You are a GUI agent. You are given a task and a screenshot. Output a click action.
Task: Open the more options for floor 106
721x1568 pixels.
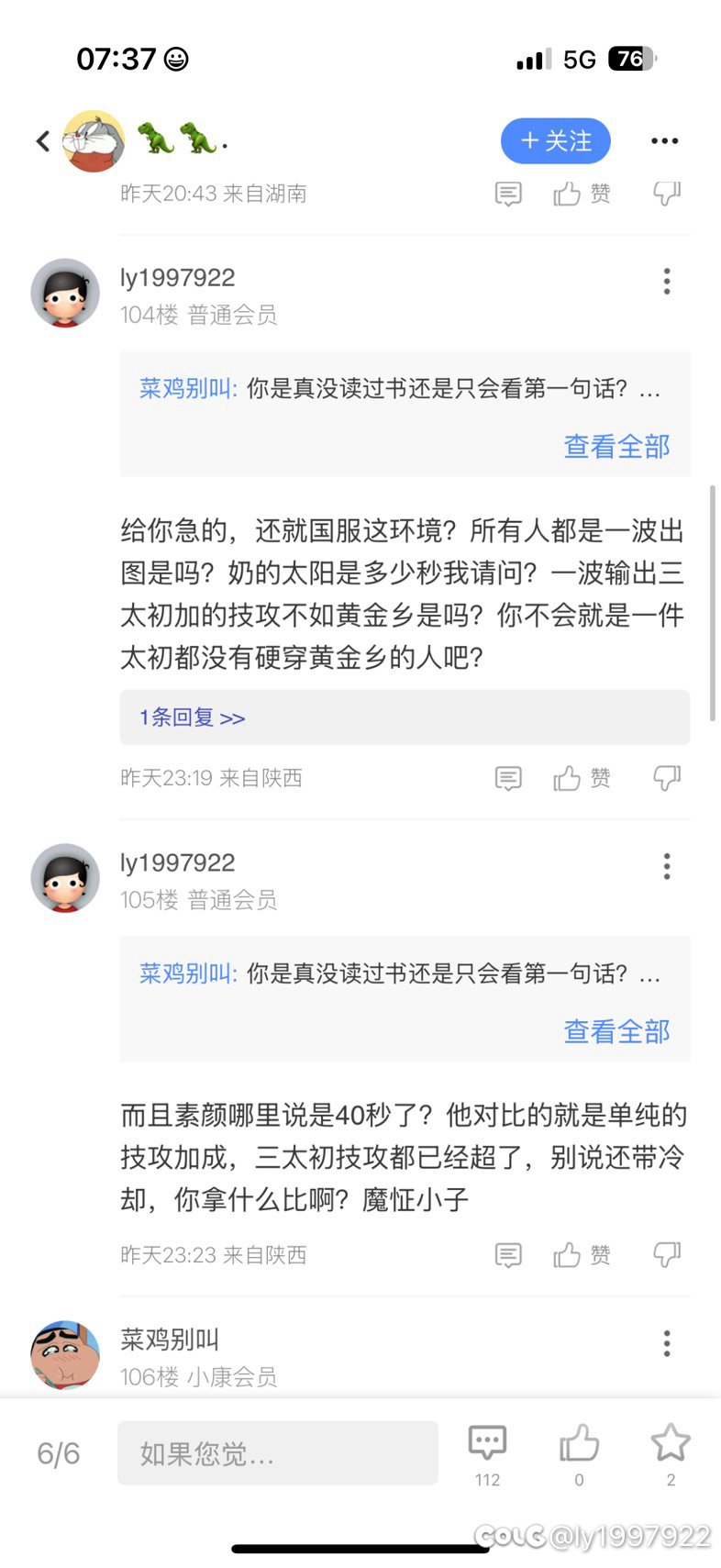(667, 1343)
